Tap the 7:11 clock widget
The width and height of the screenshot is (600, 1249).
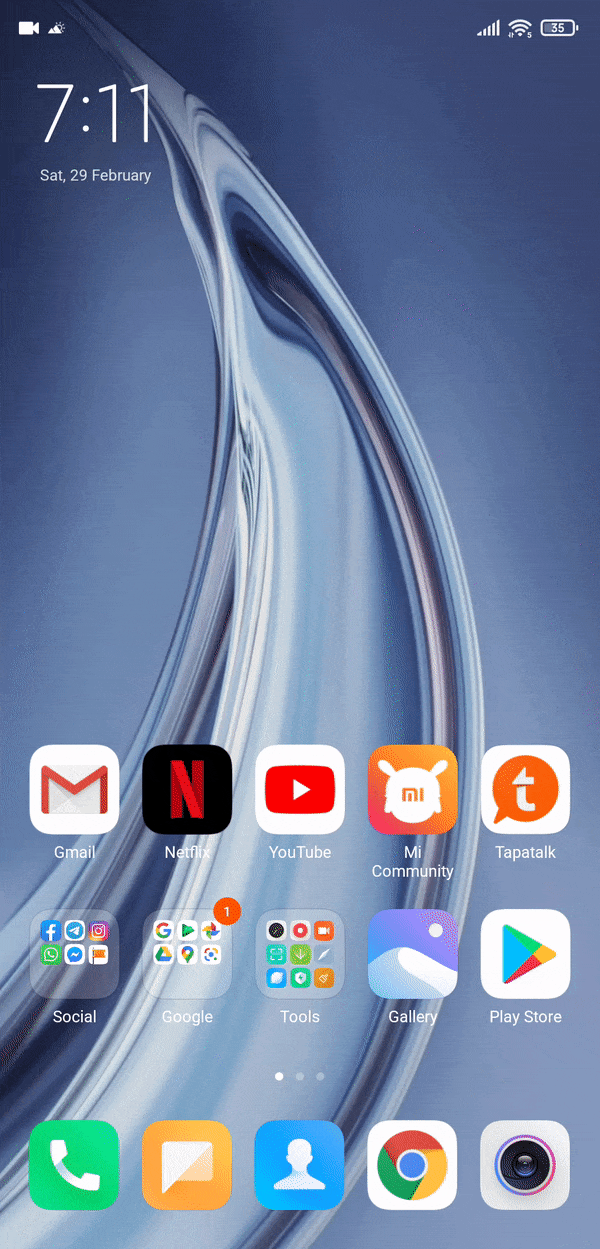95,113
